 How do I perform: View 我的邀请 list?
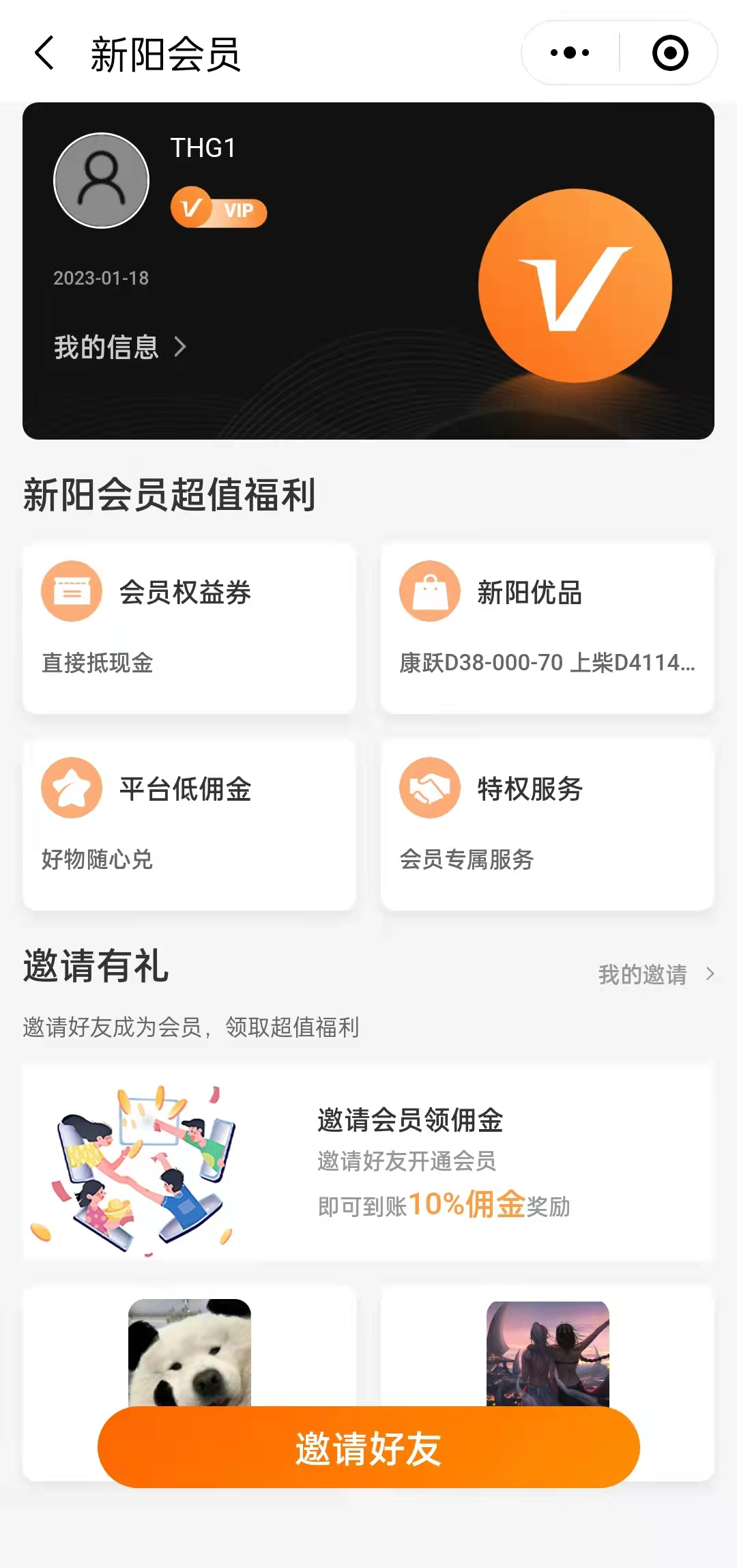[x=656, y=974]
